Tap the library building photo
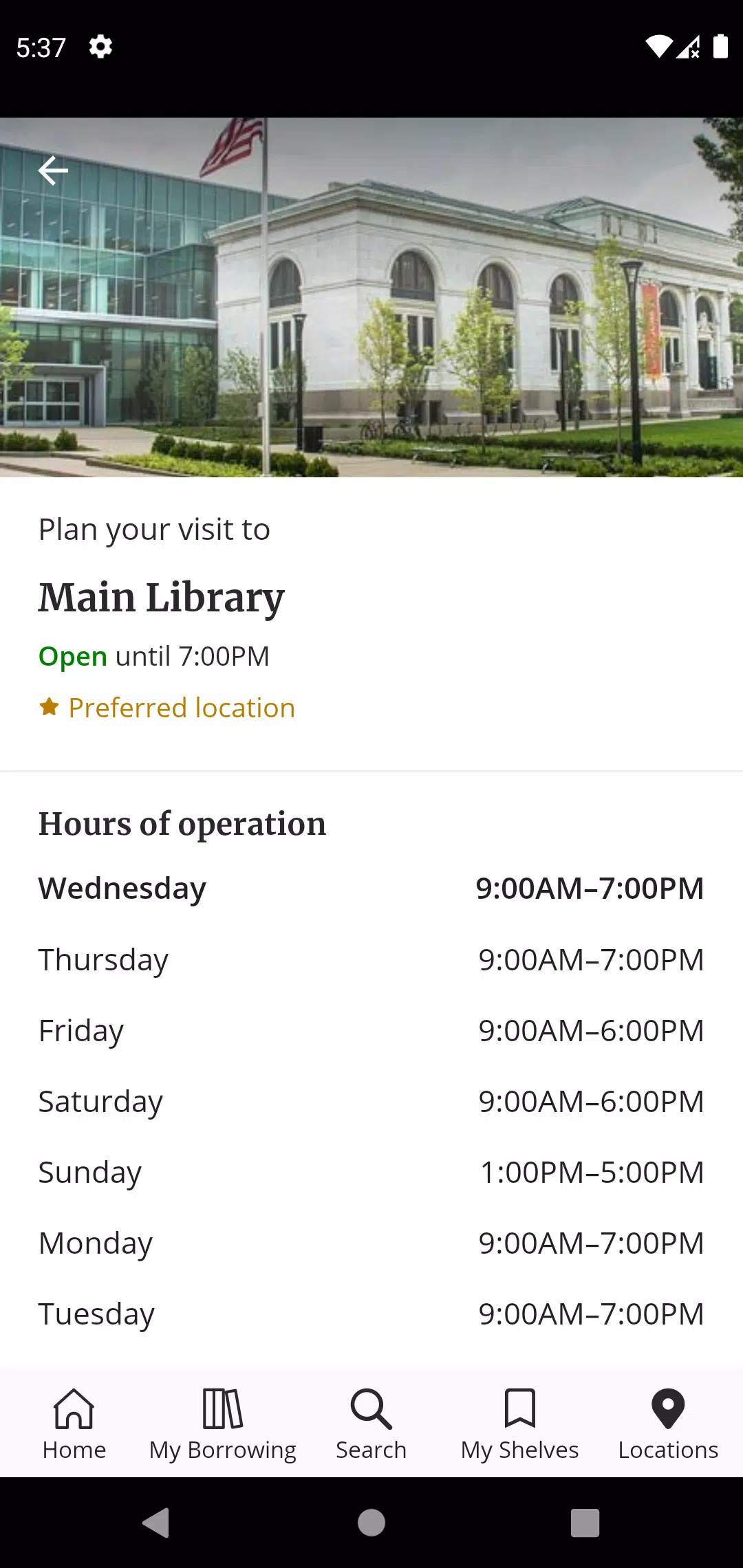This screenshot has width=743, height=1568. point(371,296)
